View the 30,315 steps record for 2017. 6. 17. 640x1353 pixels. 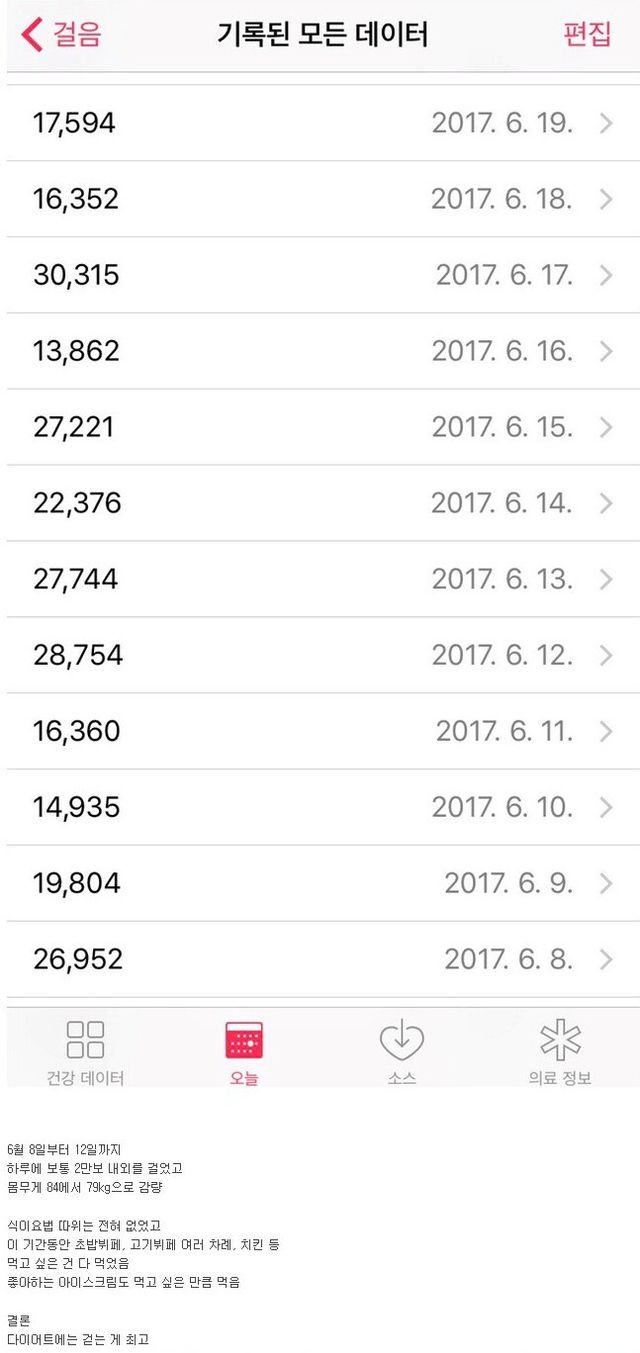320,275
